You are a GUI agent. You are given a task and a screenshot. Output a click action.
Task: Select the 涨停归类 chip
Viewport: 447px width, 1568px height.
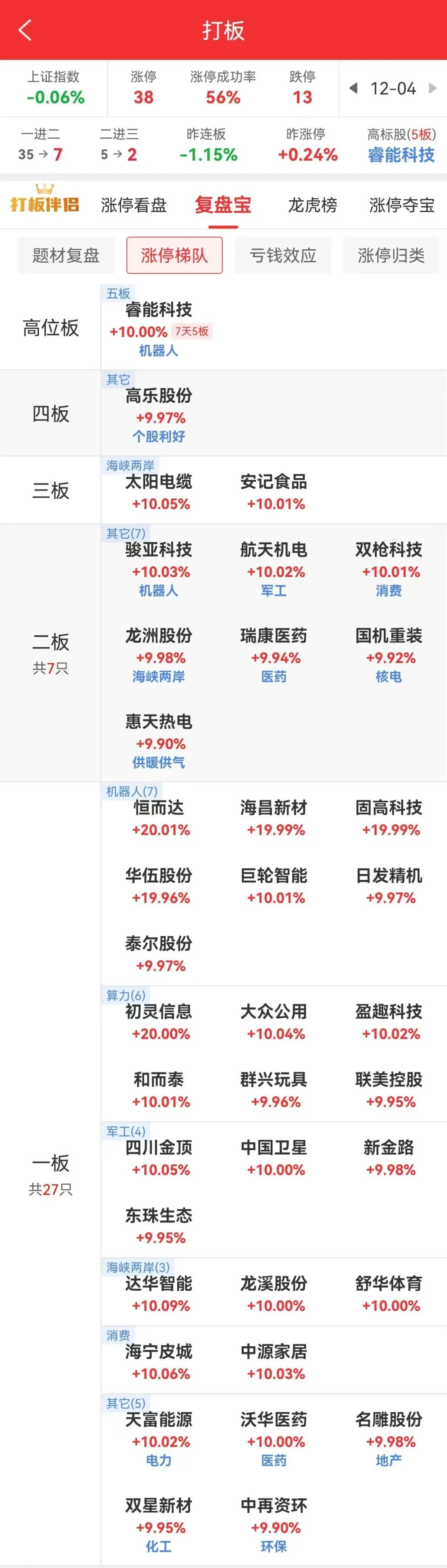coord(391,255)
